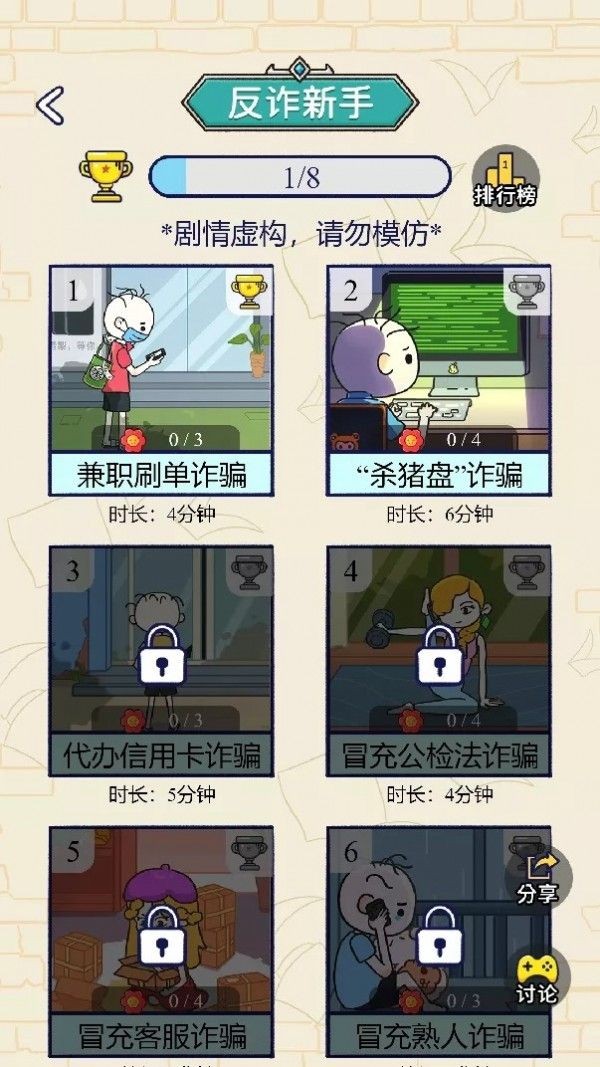Image resolution: width=600 pixels, height=1067 pixels.
Task: Share the game via 分享 button
Action: [538, 878]
